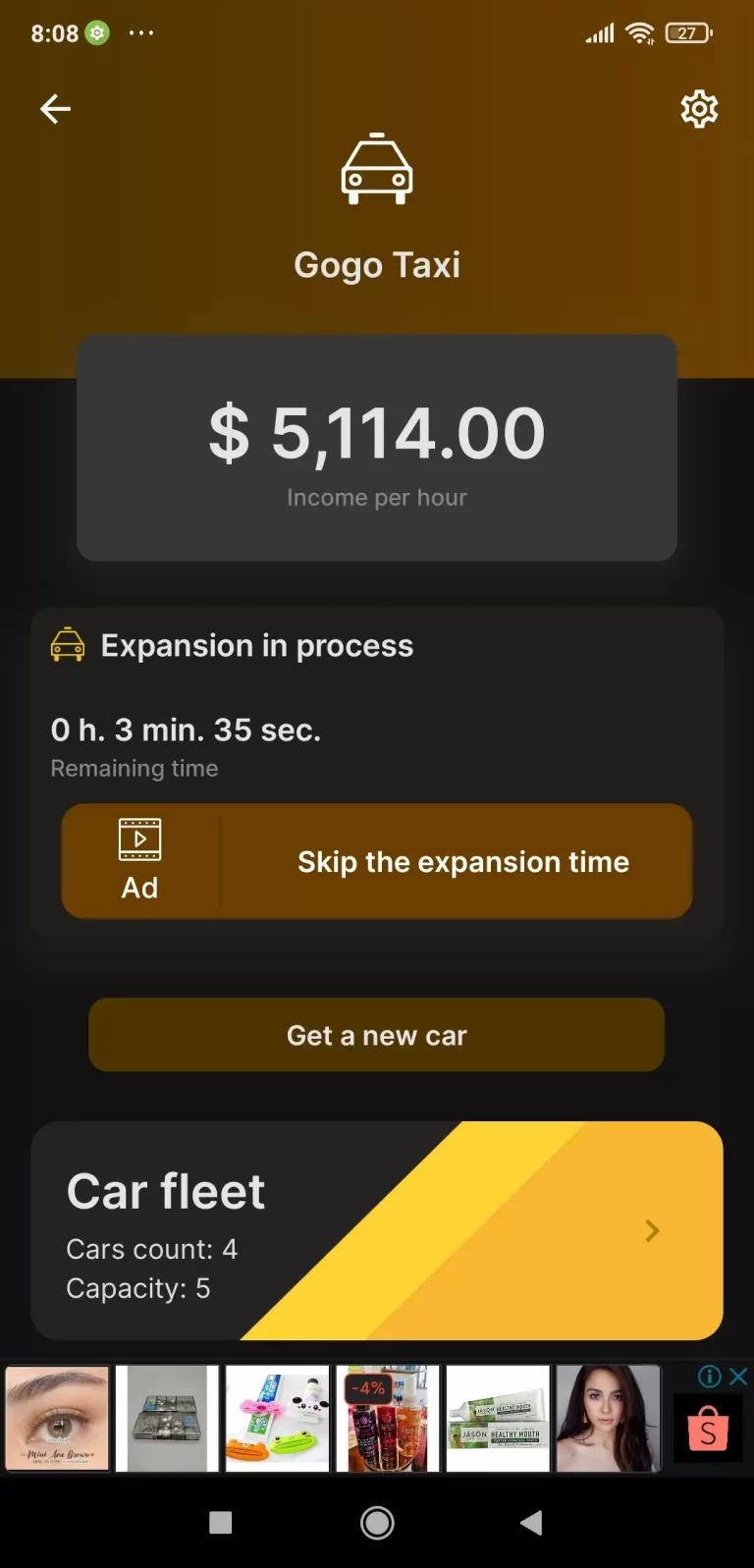Viewport: 754px width, 1568px height.
Task: Open the Car fleet card
Action: (x=377, y=1230)
